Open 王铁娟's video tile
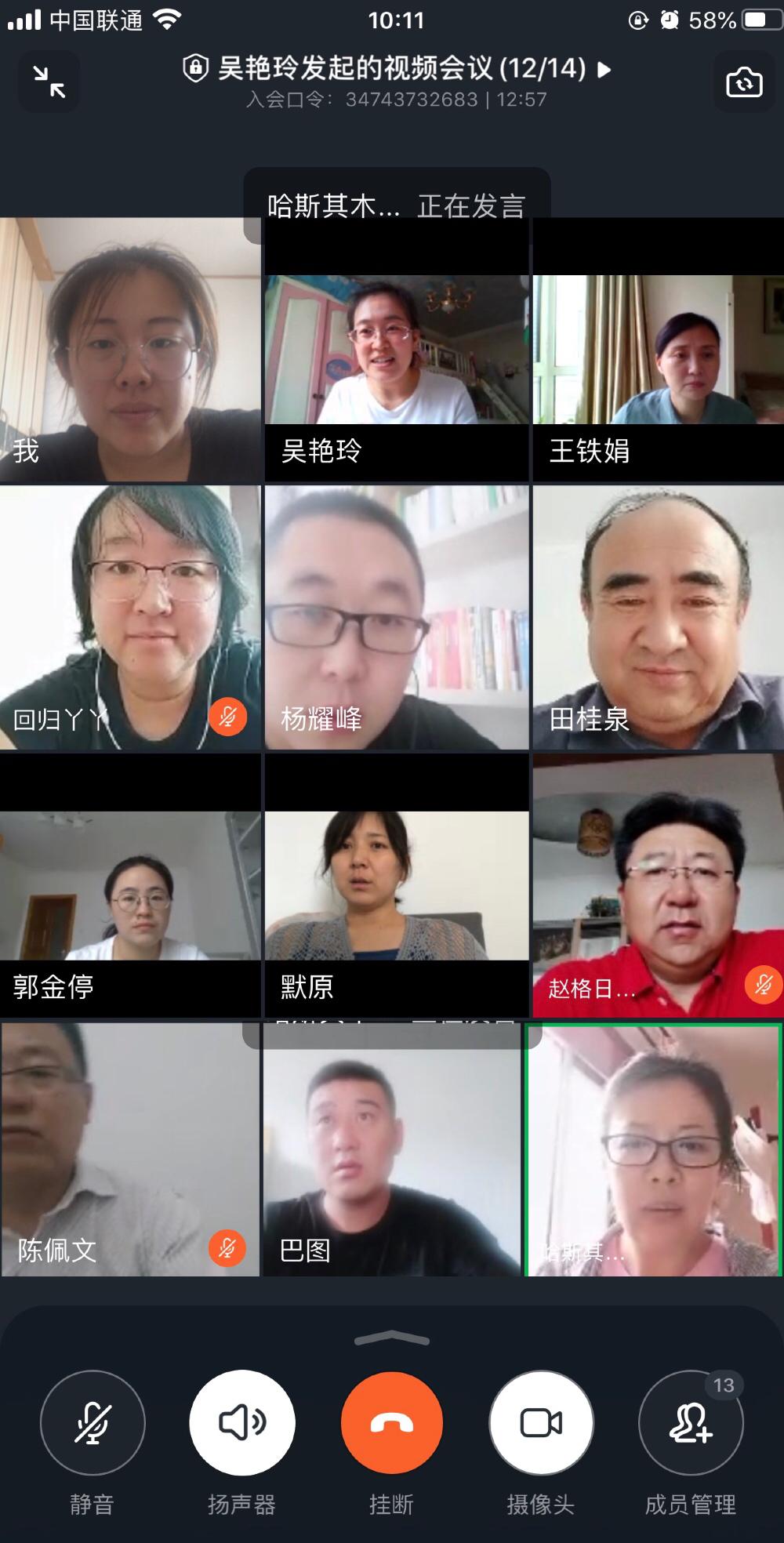 point(658,350)
